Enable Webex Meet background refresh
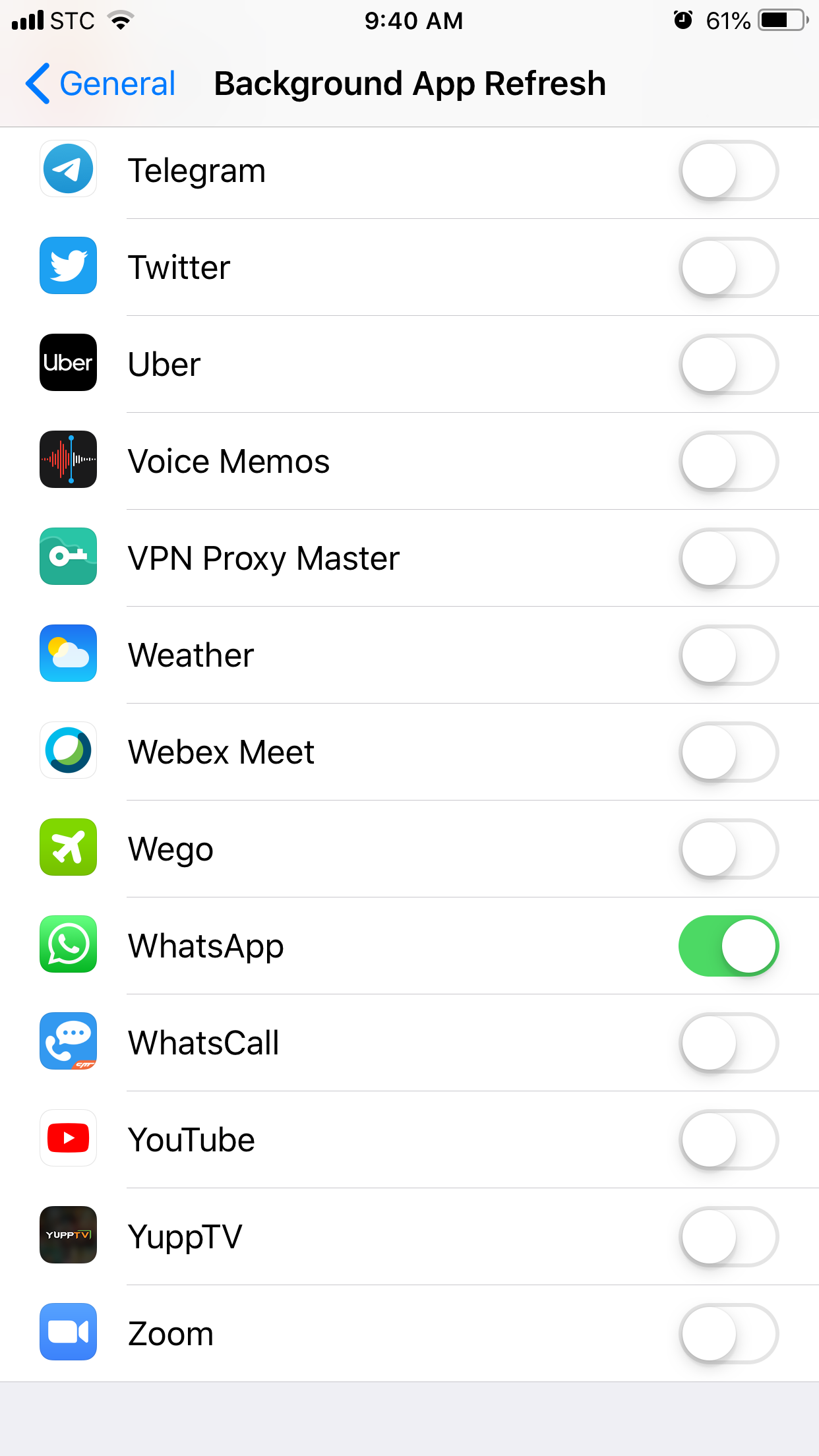Image resolution: width=819 pixels, height=1456 pixels. click(729, 752)
